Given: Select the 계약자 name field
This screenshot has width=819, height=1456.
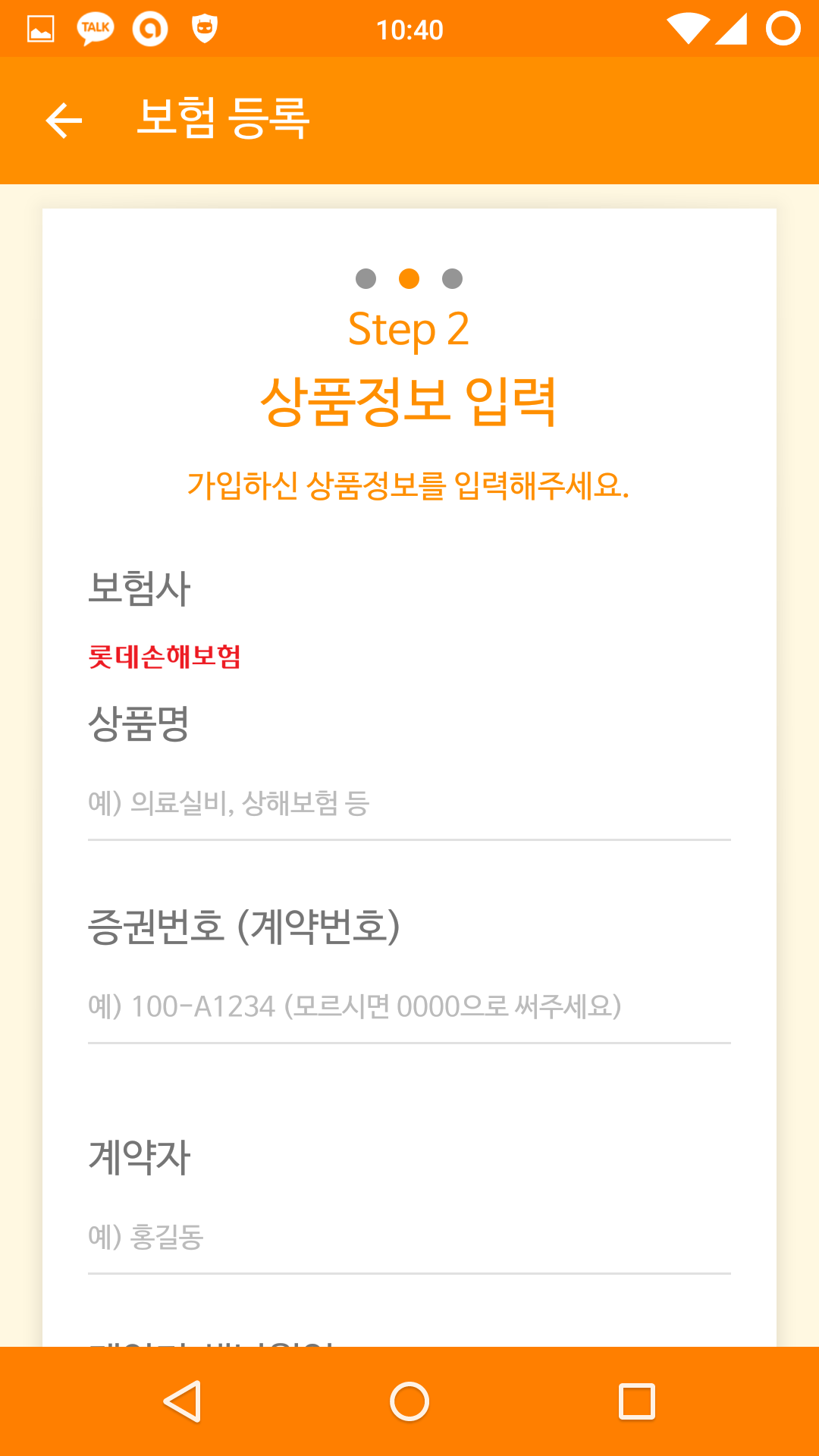Looking at the screenshot, I should click(409, 1238).
